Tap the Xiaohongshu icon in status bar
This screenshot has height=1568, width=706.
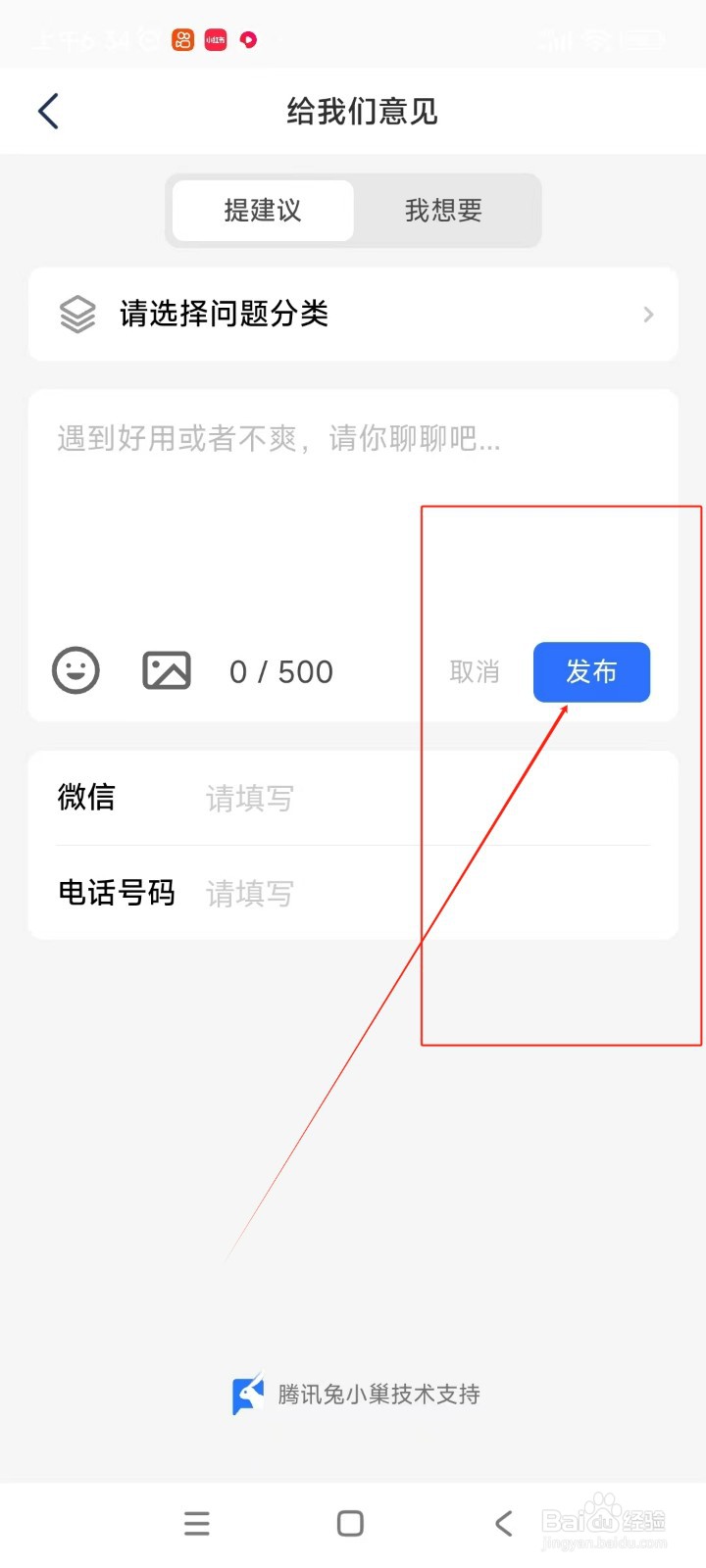(215, 39)
